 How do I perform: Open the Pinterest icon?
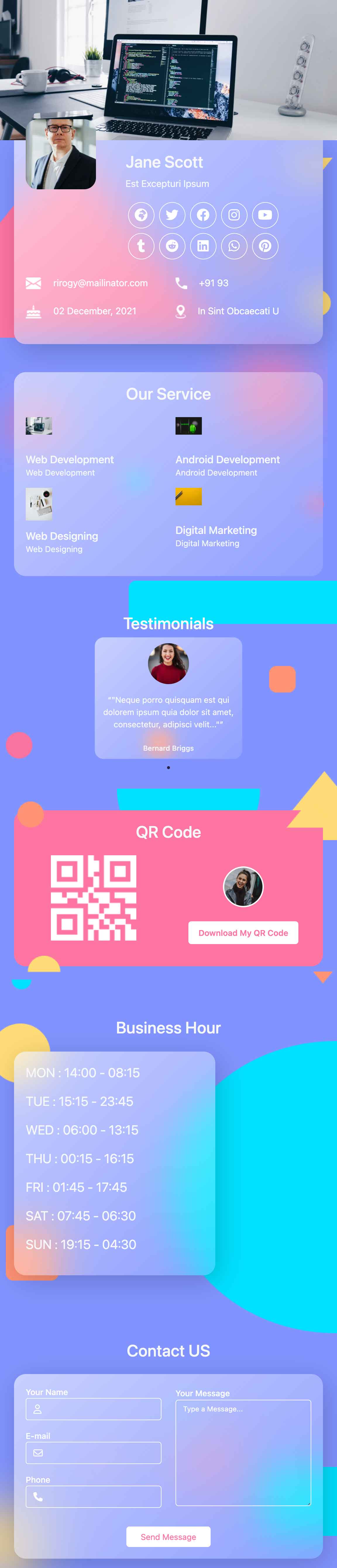click(x=265, y=246)
